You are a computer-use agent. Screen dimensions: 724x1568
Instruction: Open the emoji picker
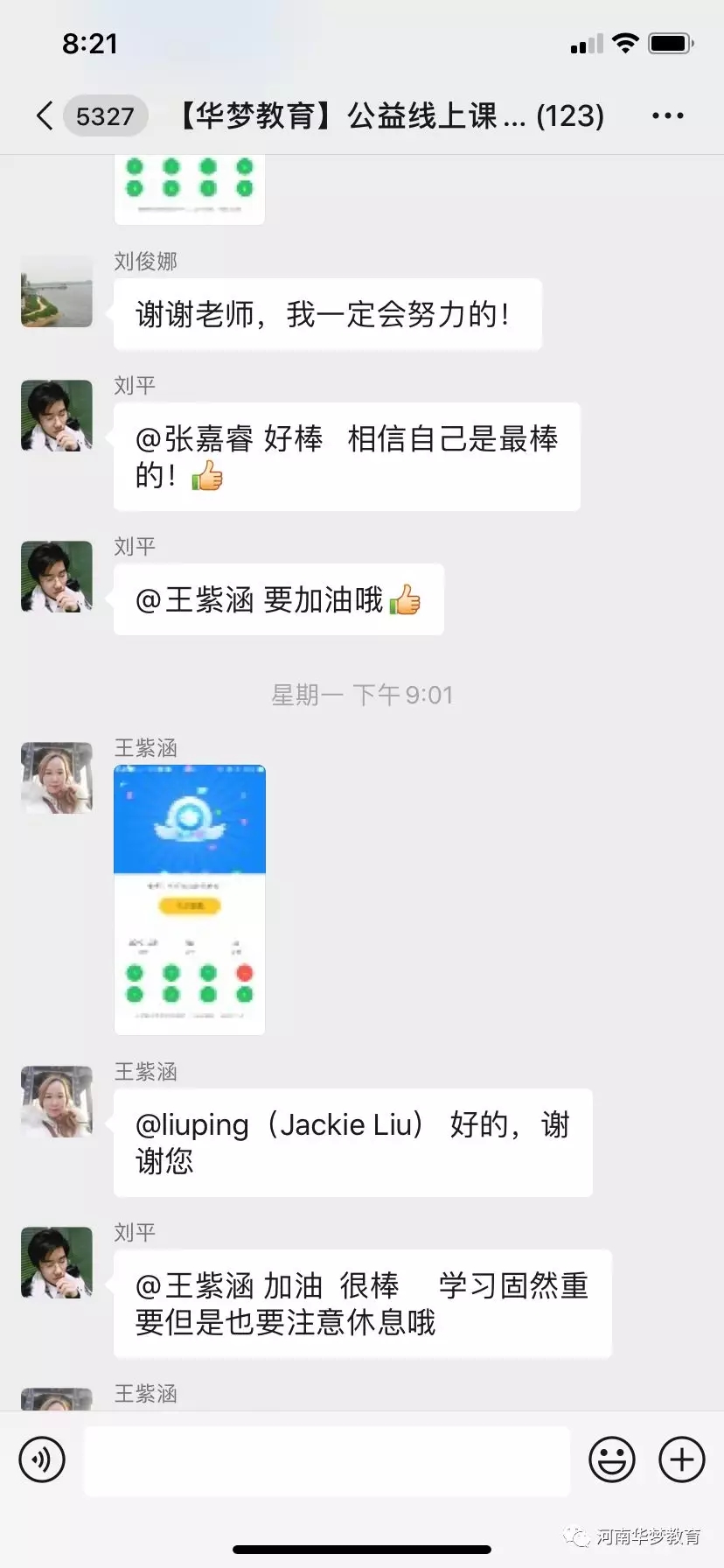tap(612, 1459)
